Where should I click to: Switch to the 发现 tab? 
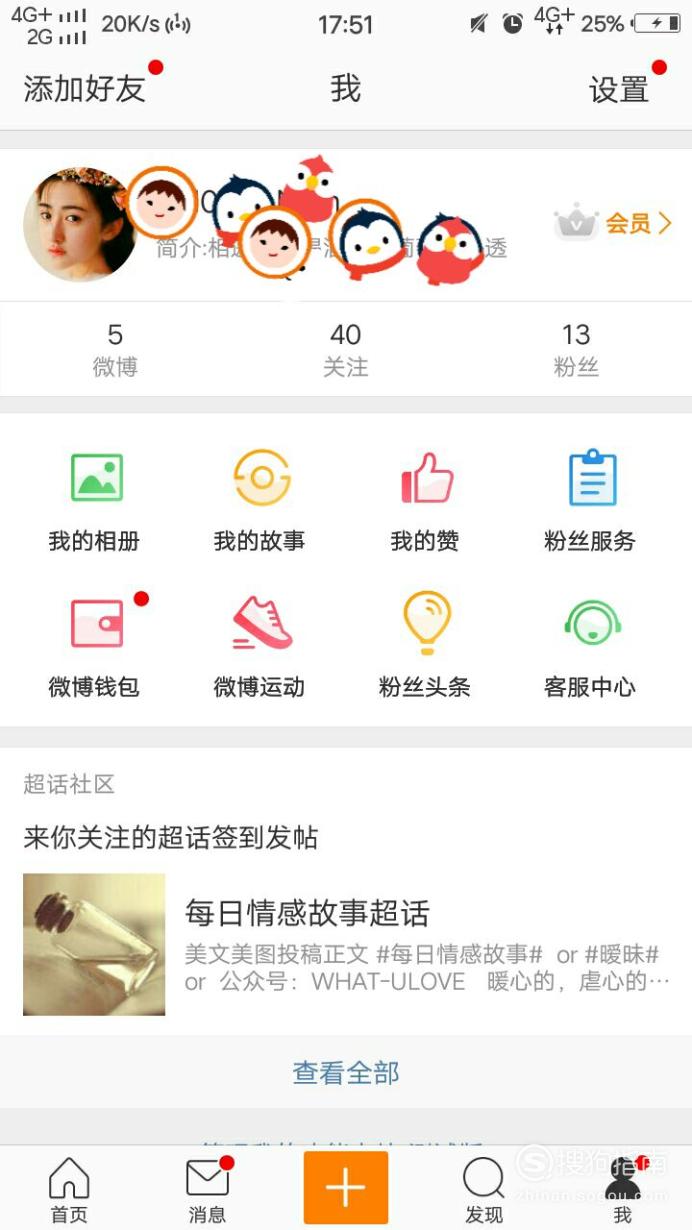[x=484, y=1190]
